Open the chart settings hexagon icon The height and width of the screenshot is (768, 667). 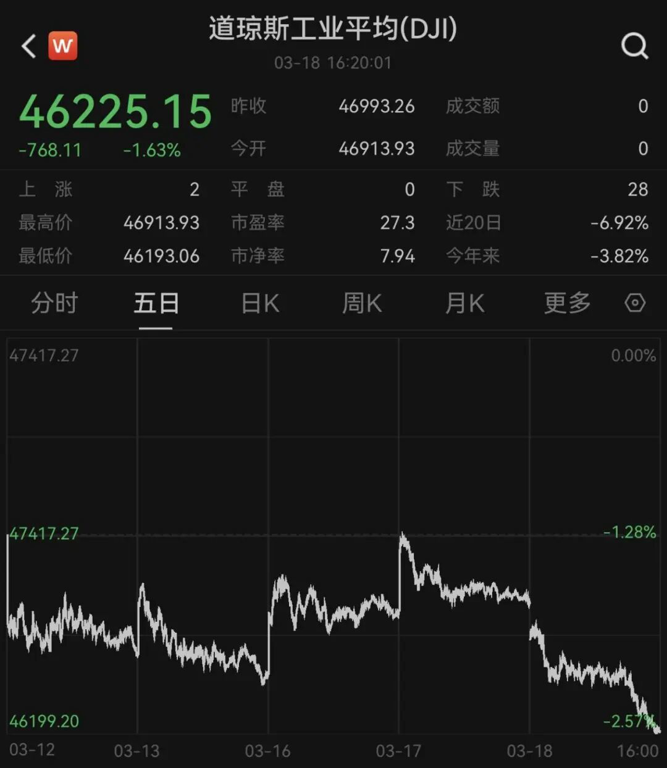coord(635,303)
